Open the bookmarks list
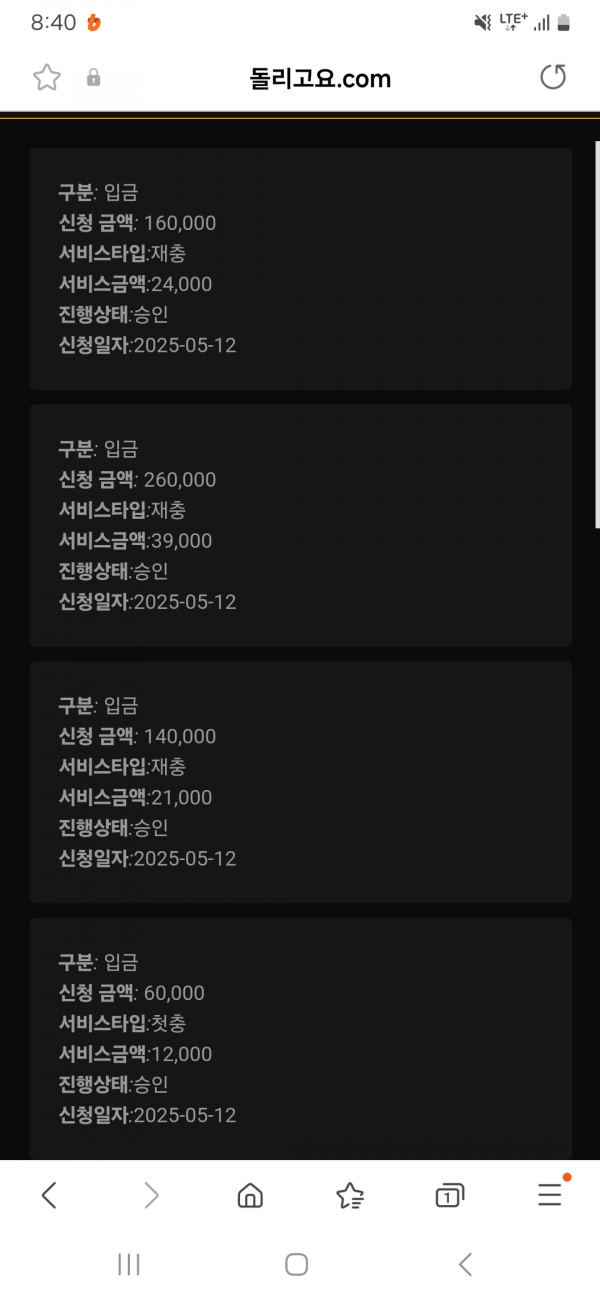Viewport: 600px width, 1300px height. point(350,1195)
